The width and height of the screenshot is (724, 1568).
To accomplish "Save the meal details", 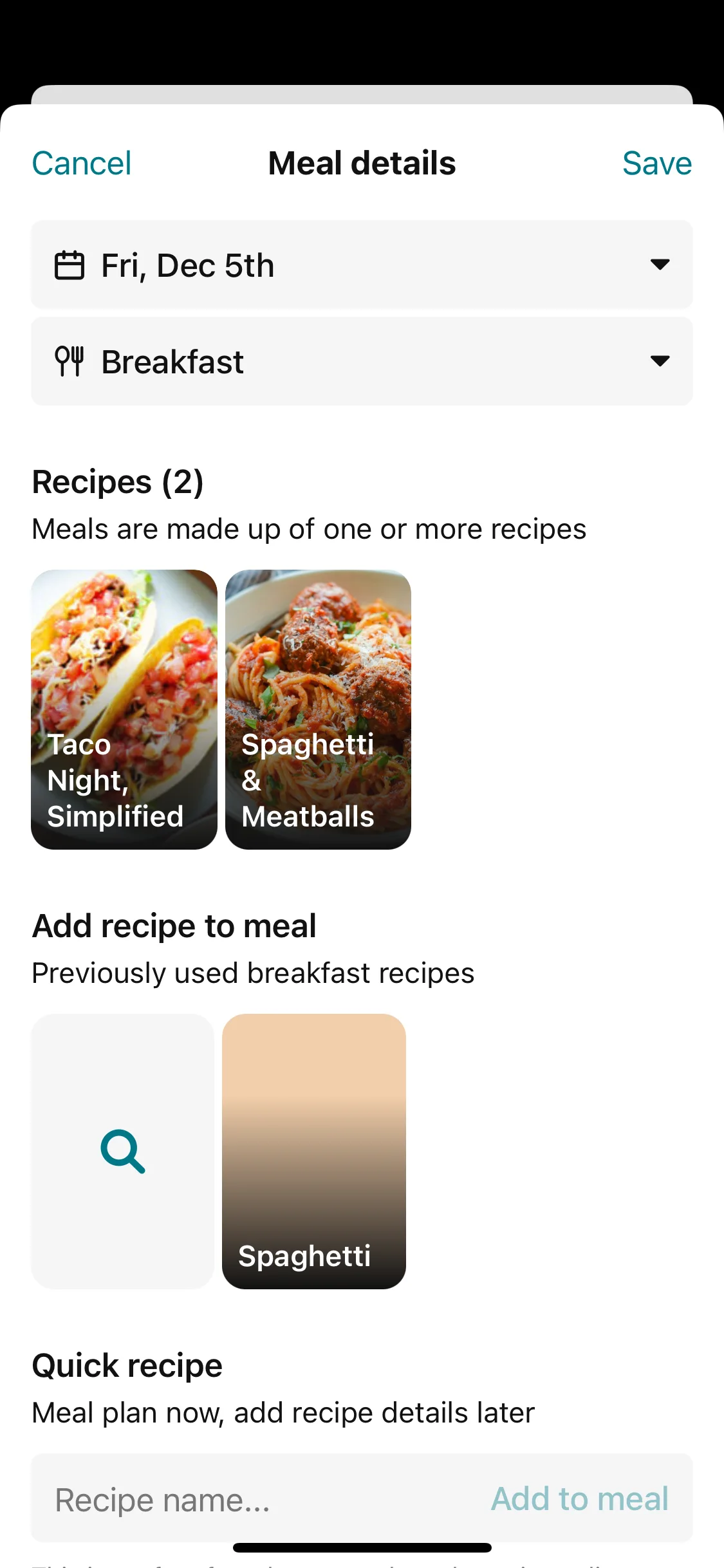I will pos(656,163).
